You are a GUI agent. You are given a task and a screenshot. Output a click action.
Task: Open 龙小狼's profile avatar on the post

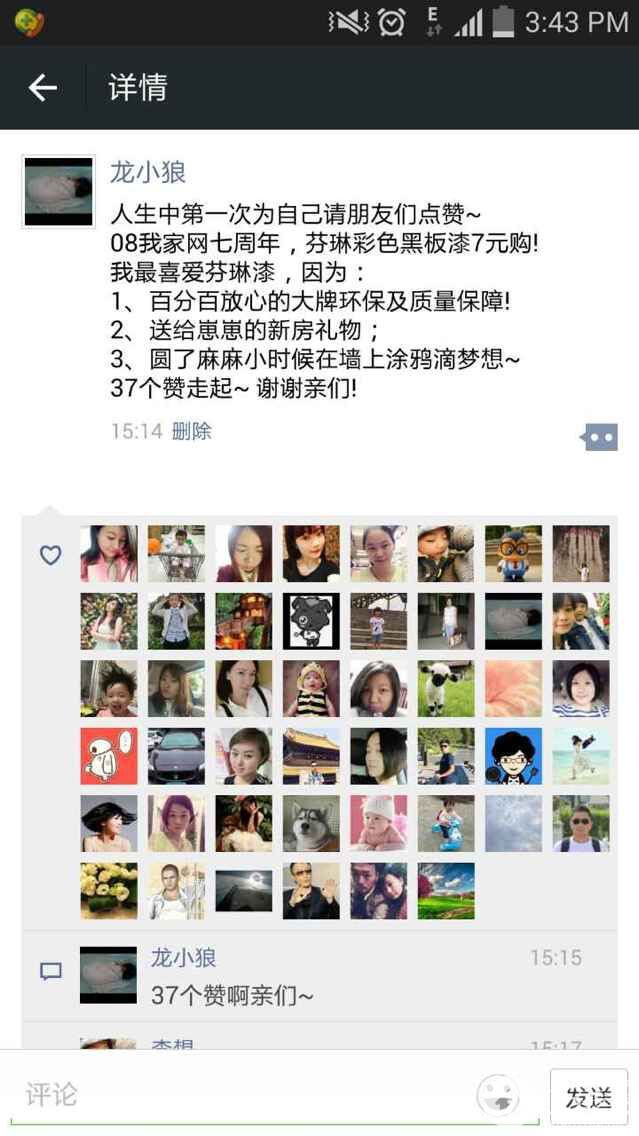(58, 191)
